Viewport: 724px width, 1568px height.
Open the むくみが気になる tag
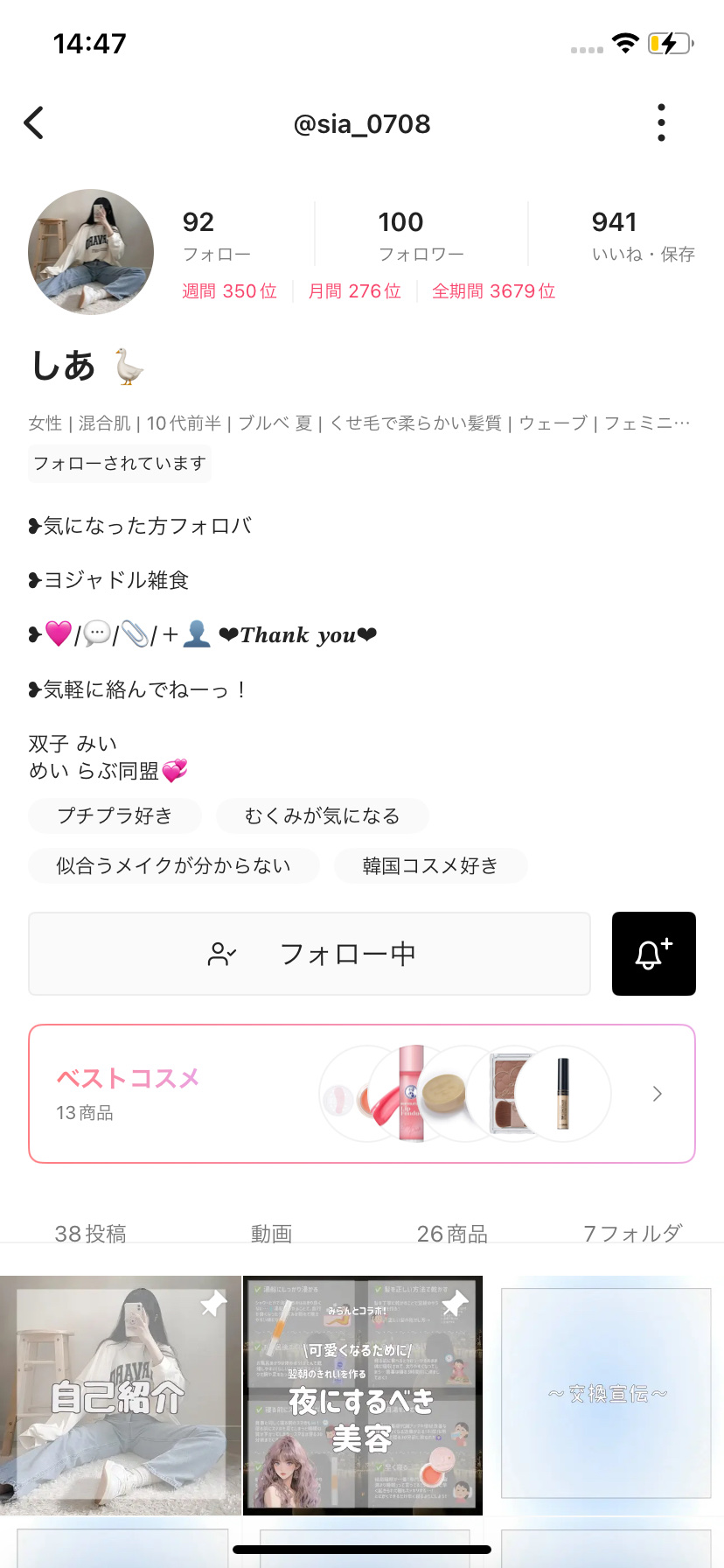pos(322,815)
